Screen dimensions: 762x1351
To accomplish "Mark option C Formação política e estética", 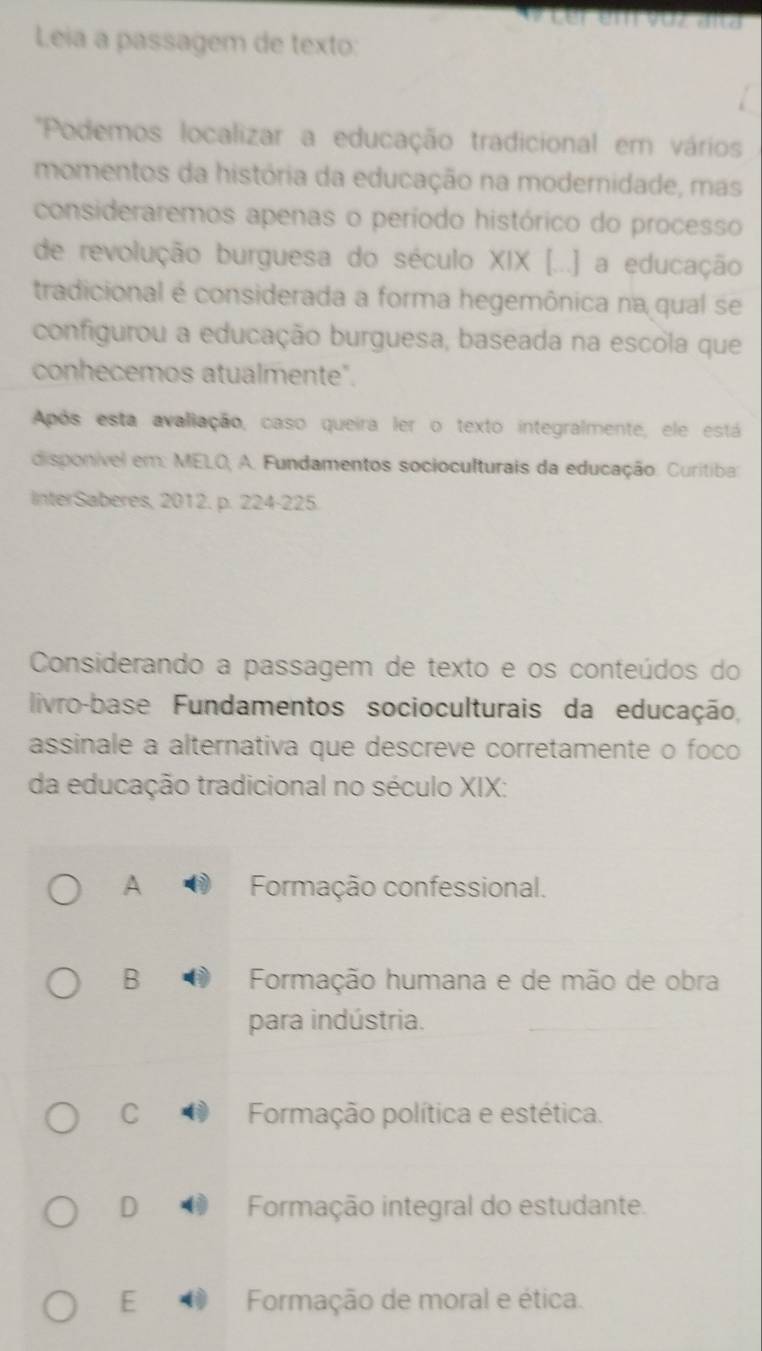I will point(67,1113).
